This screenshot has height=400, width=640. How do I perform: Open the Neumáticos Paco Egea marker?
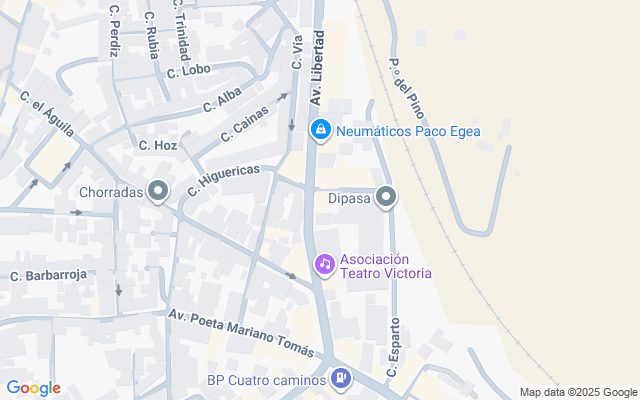[x=320, y=130]
